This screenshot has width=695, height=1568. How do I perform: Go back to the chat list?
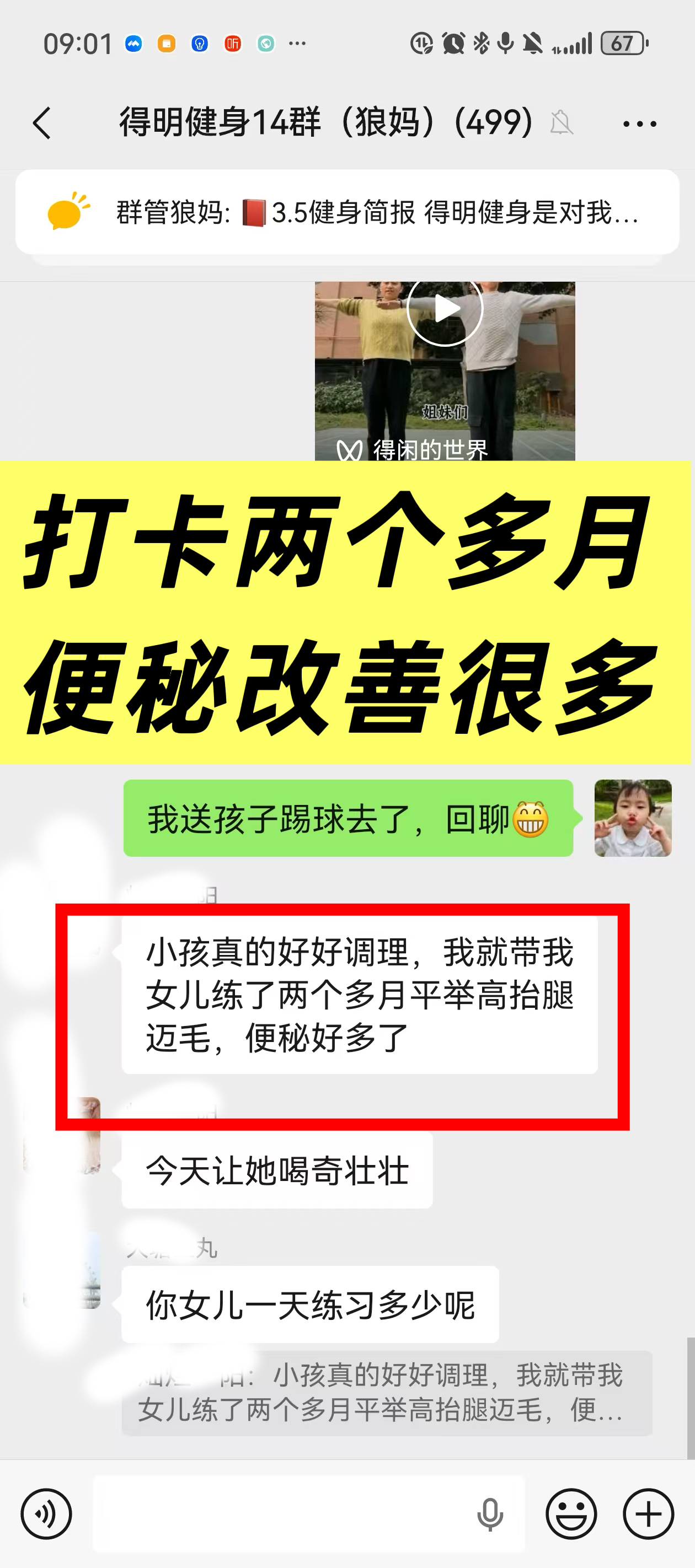tap(41, 123)
